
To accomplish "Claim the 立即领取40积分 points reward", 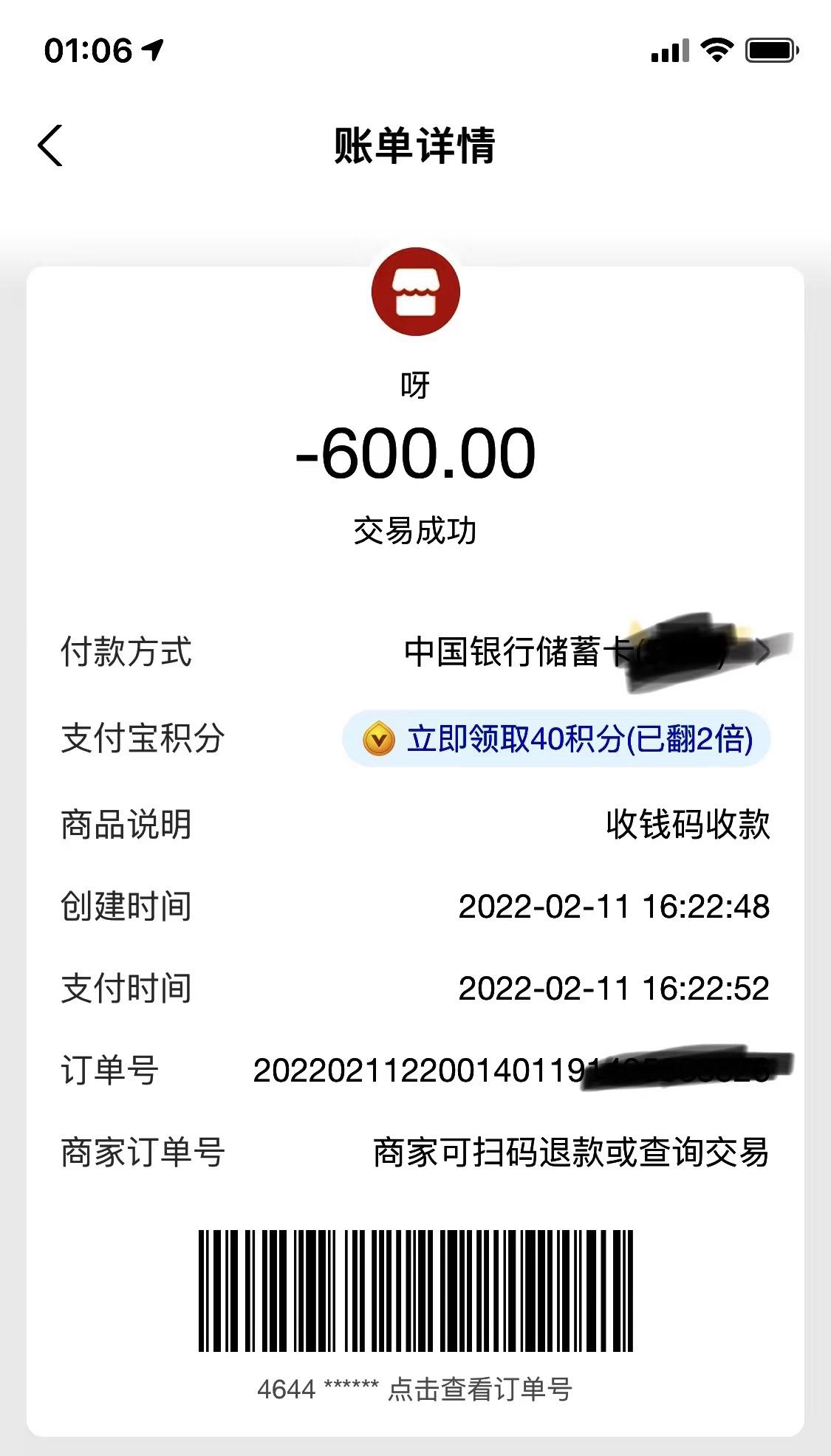I will point(556,739).
